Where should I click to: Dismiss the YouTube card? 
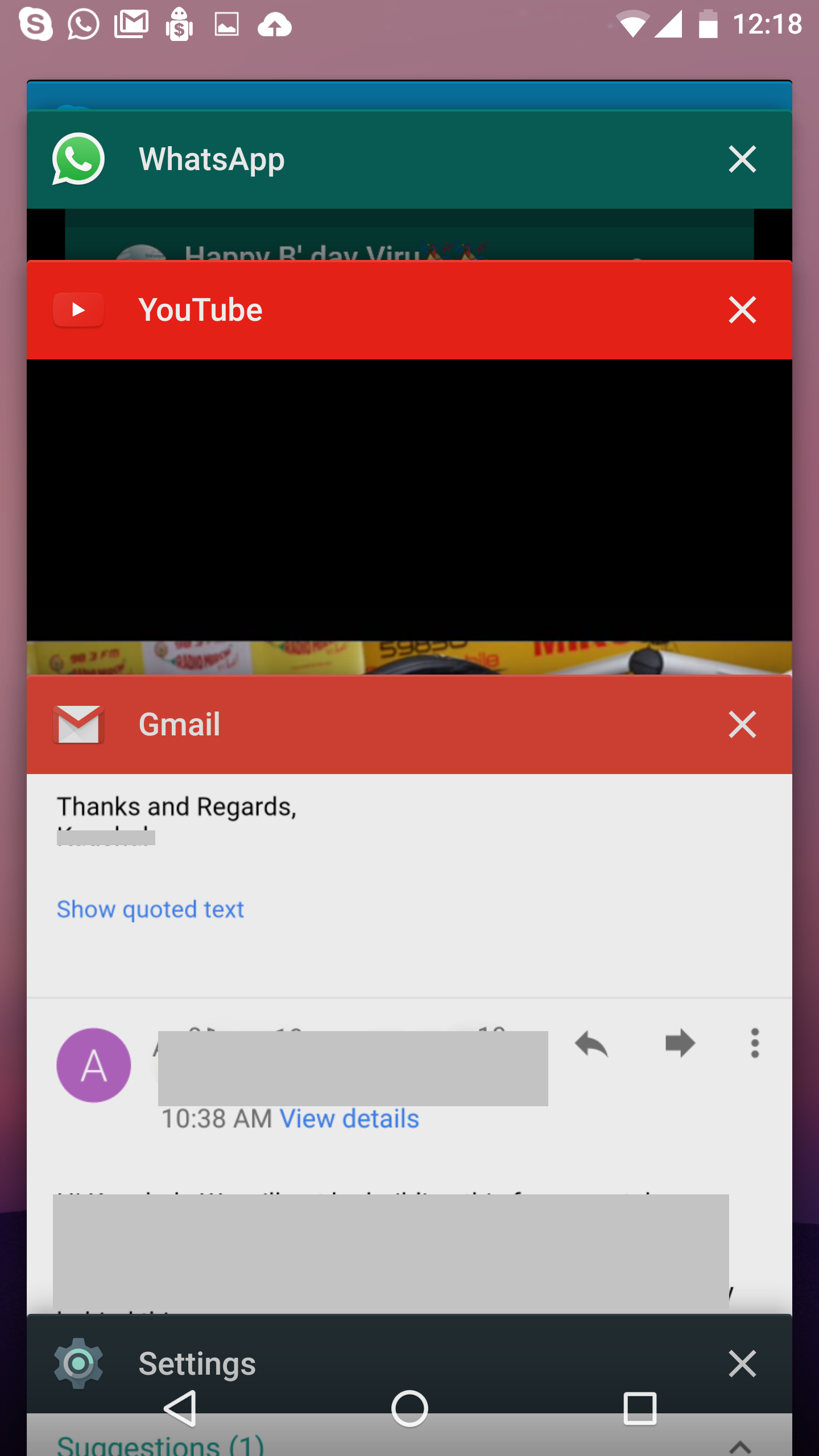[742, 310]
